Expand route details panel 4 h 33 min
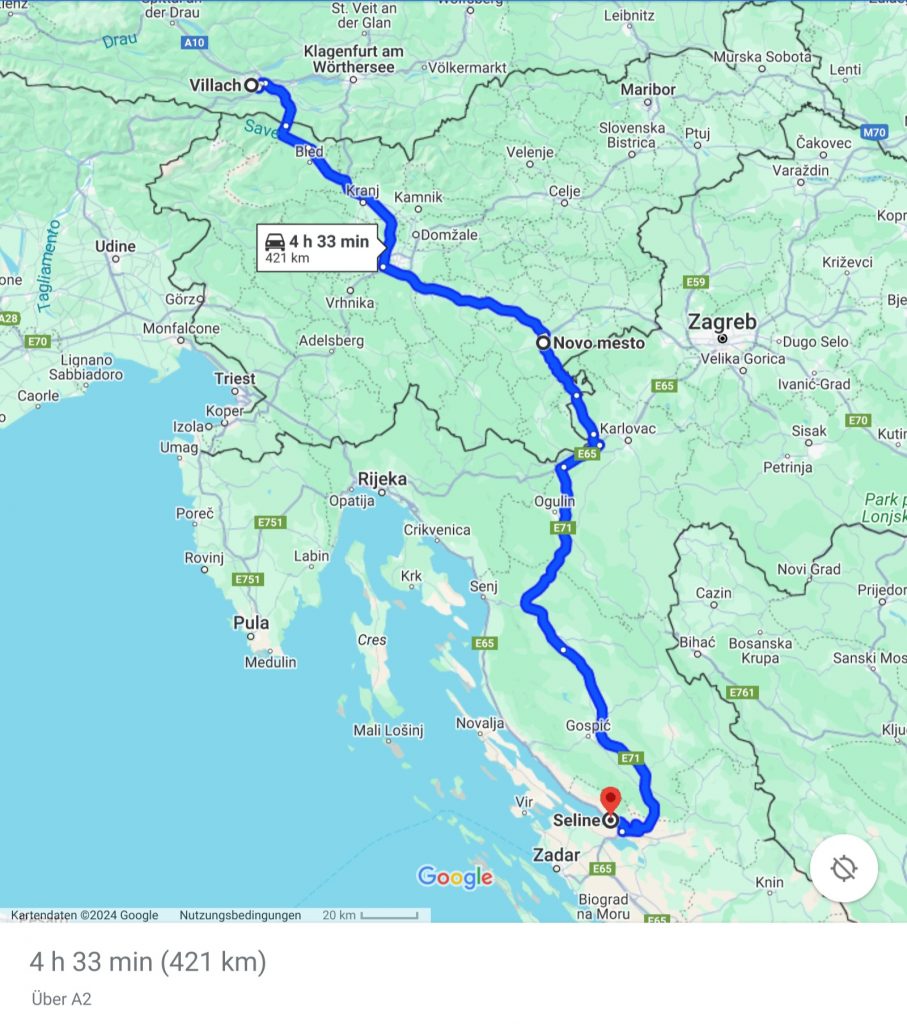 point(148,962)
